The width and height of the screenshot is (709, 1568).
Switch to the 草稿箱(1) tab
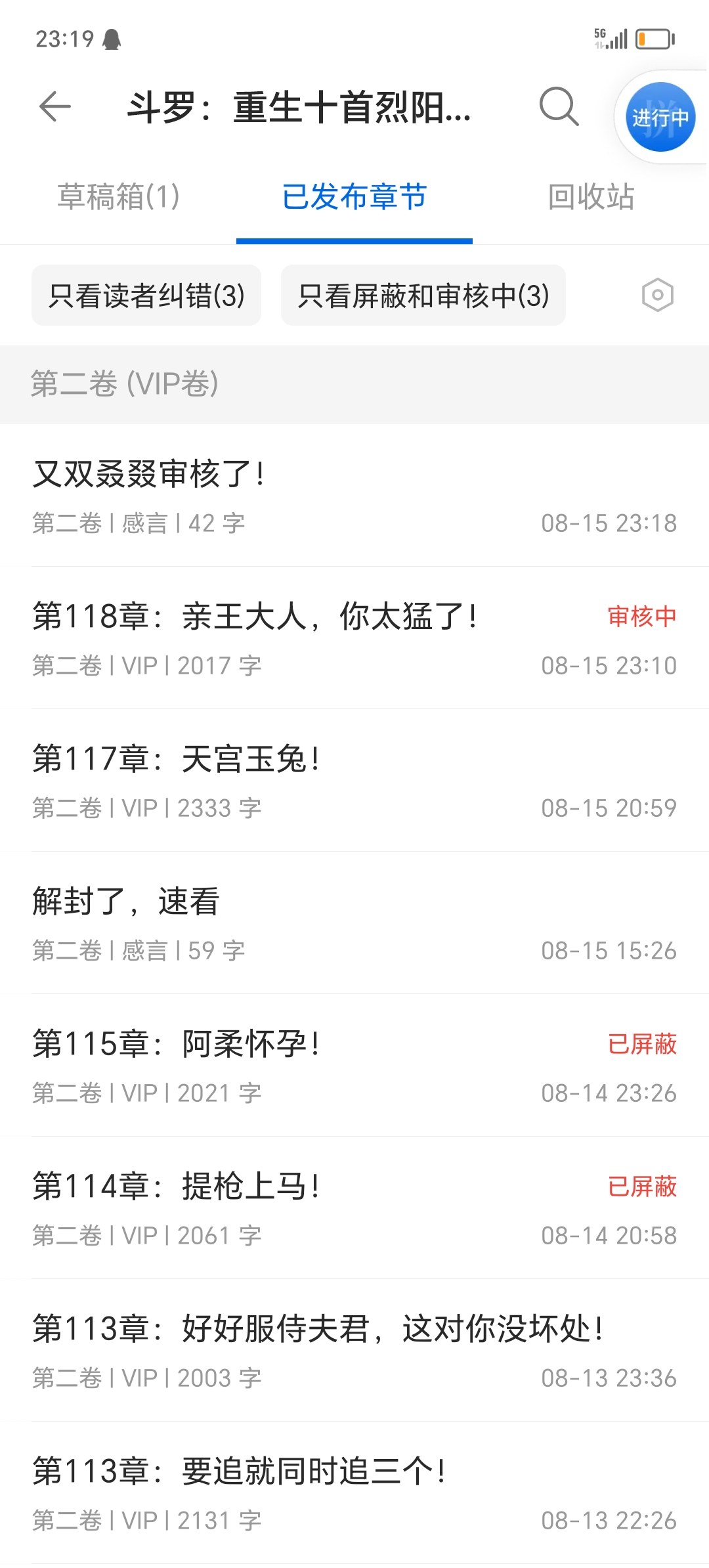[x=118, y=197]
